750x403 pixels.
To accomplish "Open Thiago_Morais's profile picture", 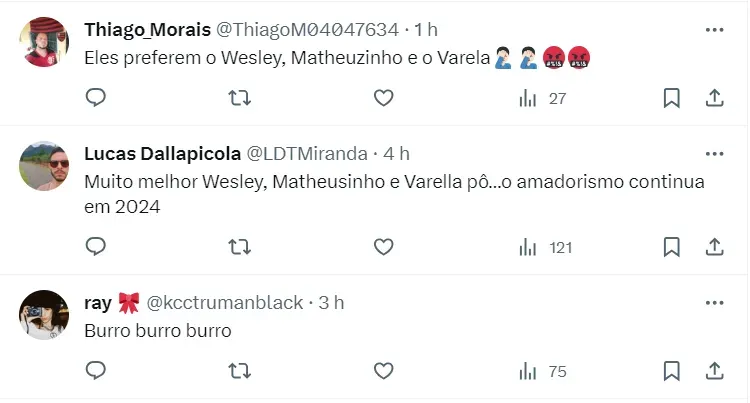I will point(44,42).
